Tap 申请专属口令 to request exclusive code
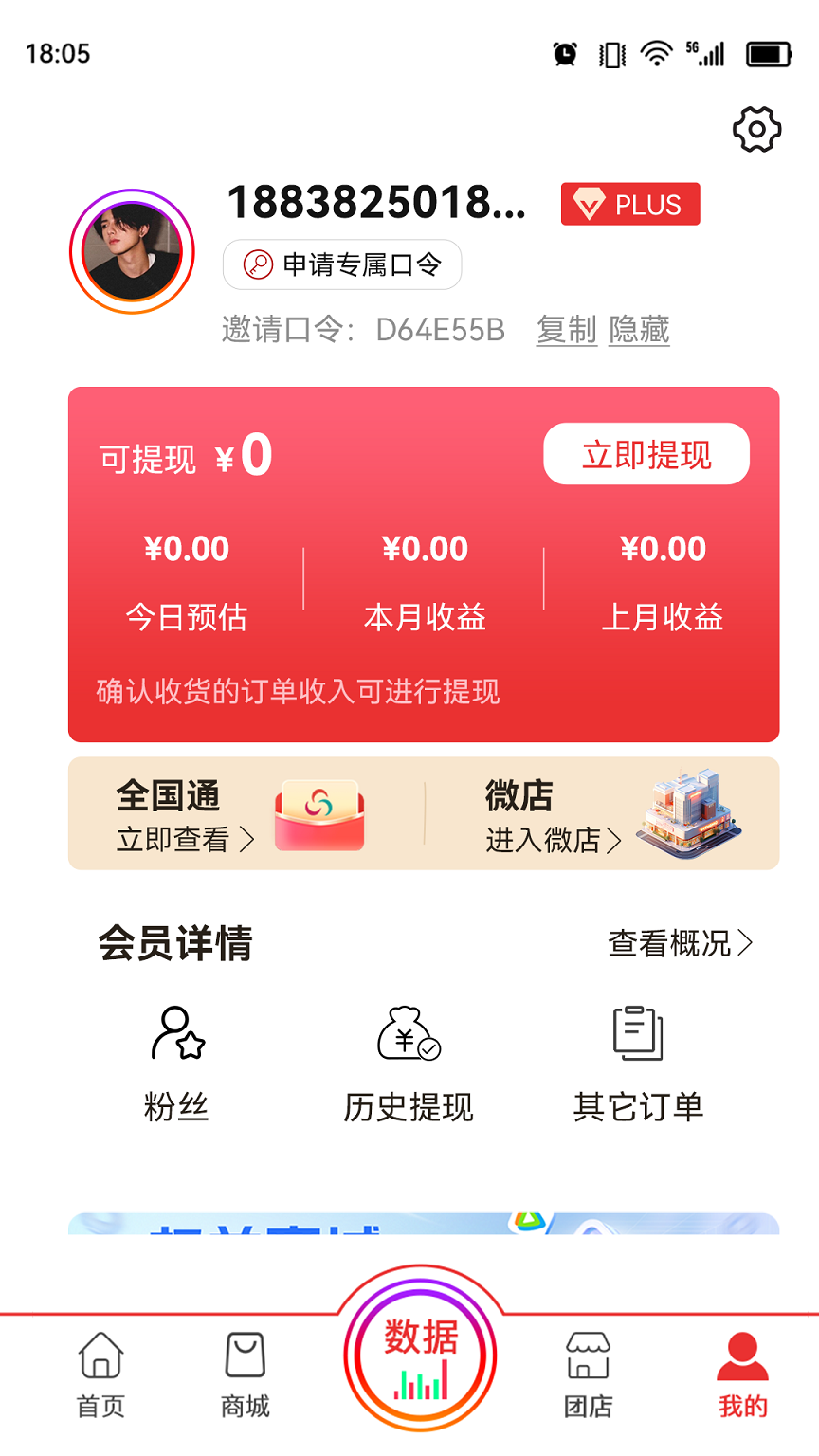The image size is (819, 1456). click(x=341, y=264)
